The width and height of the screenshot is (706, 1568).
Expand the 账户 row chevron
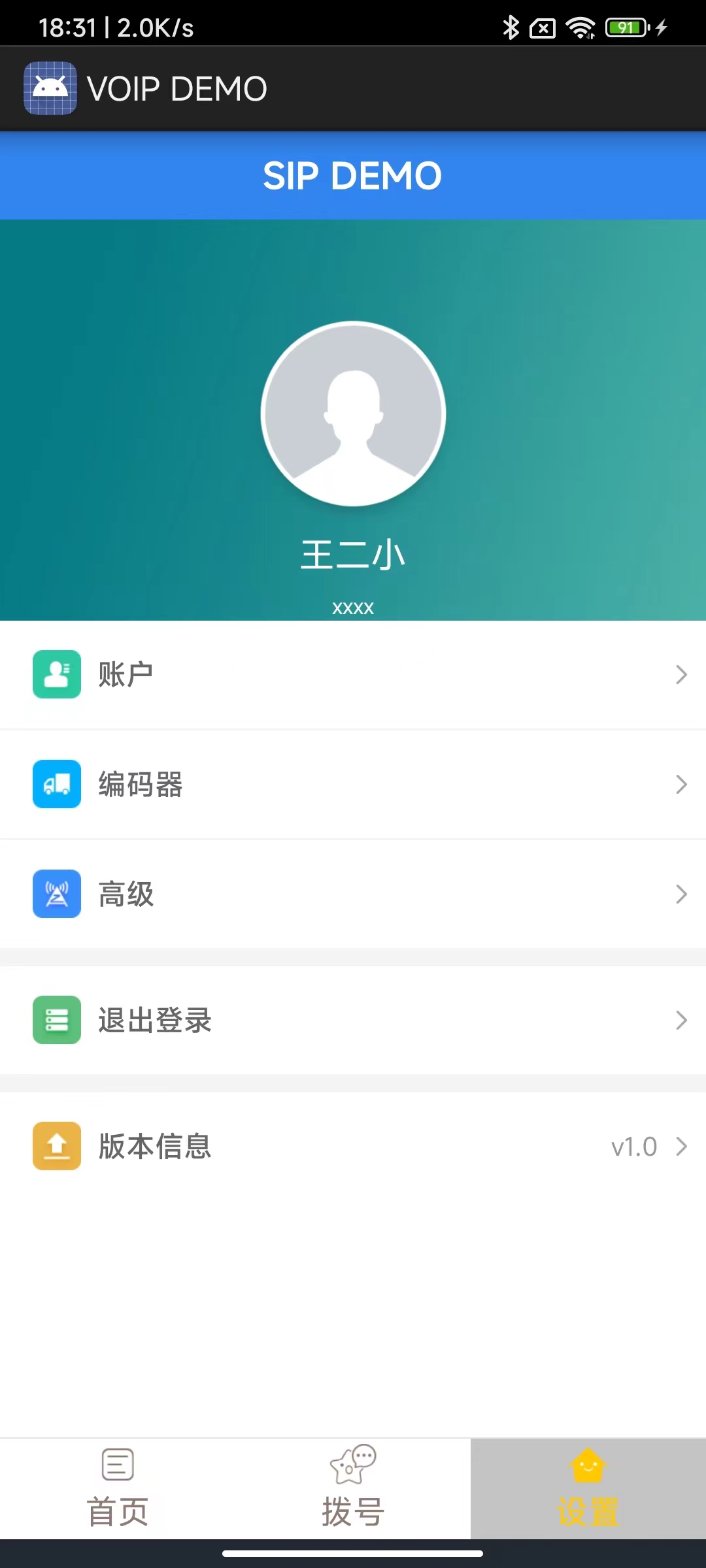click(681, 674)
